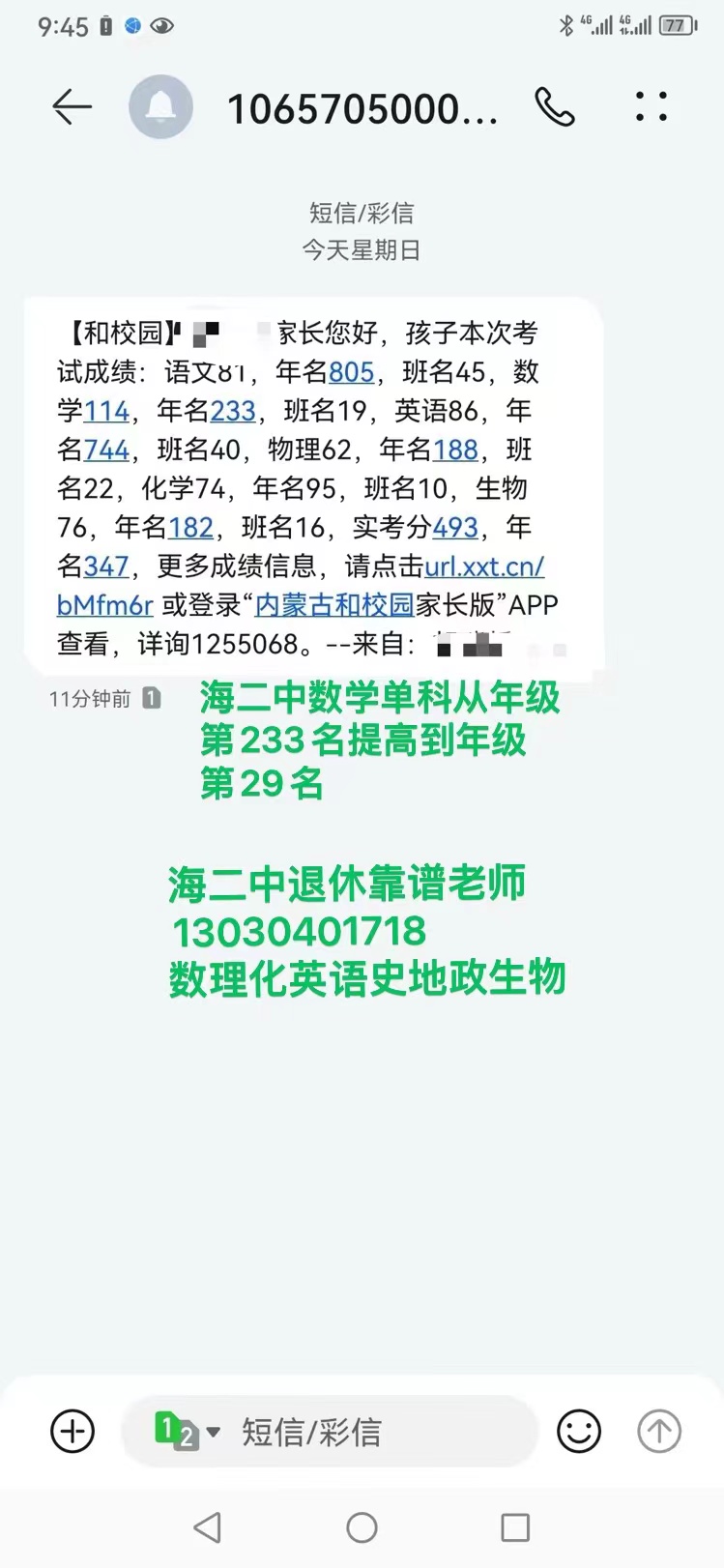
Task: Go back to the message list
Action: [72, 107]
